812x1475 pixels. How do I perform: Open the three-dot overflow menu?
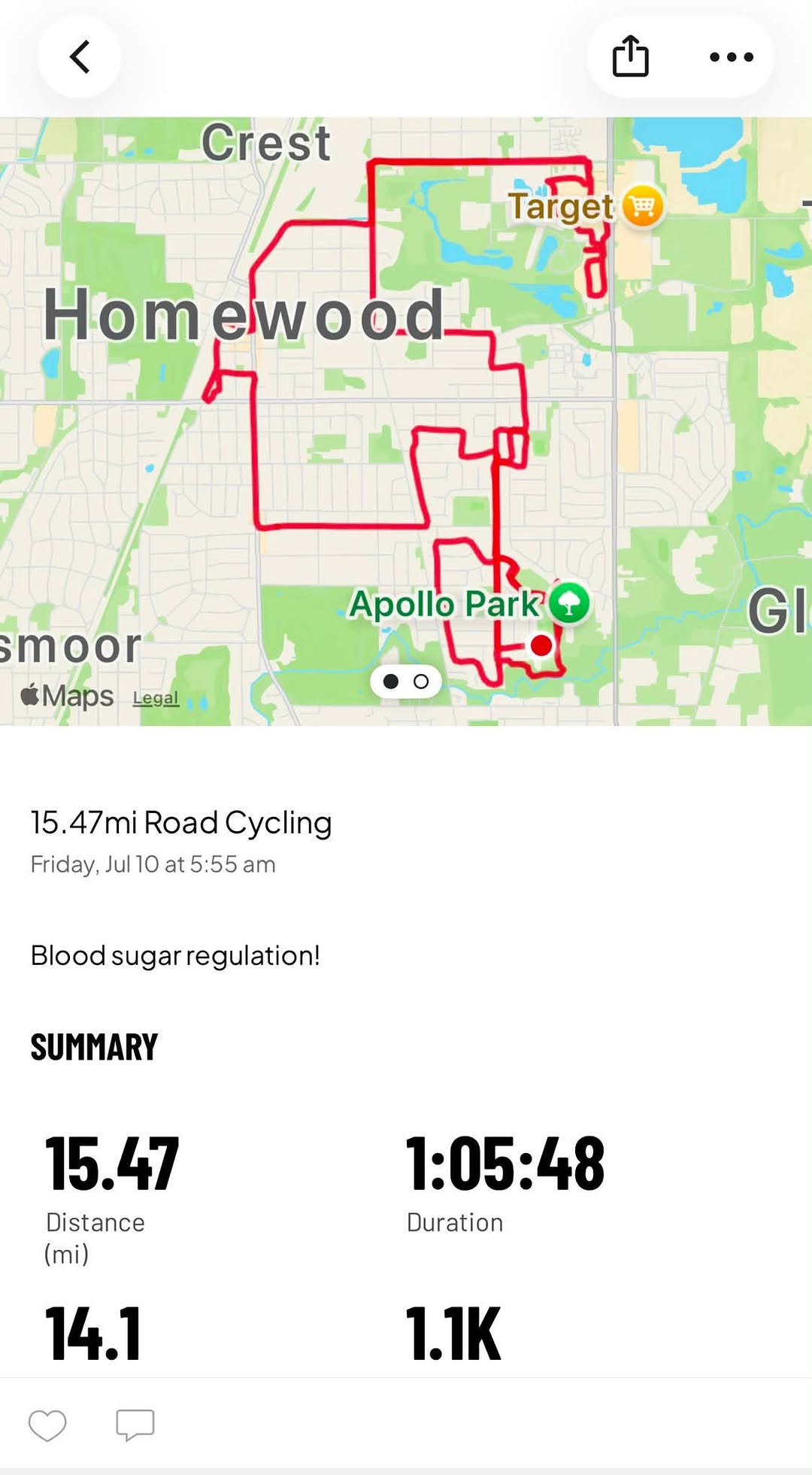tap(732, 57)
